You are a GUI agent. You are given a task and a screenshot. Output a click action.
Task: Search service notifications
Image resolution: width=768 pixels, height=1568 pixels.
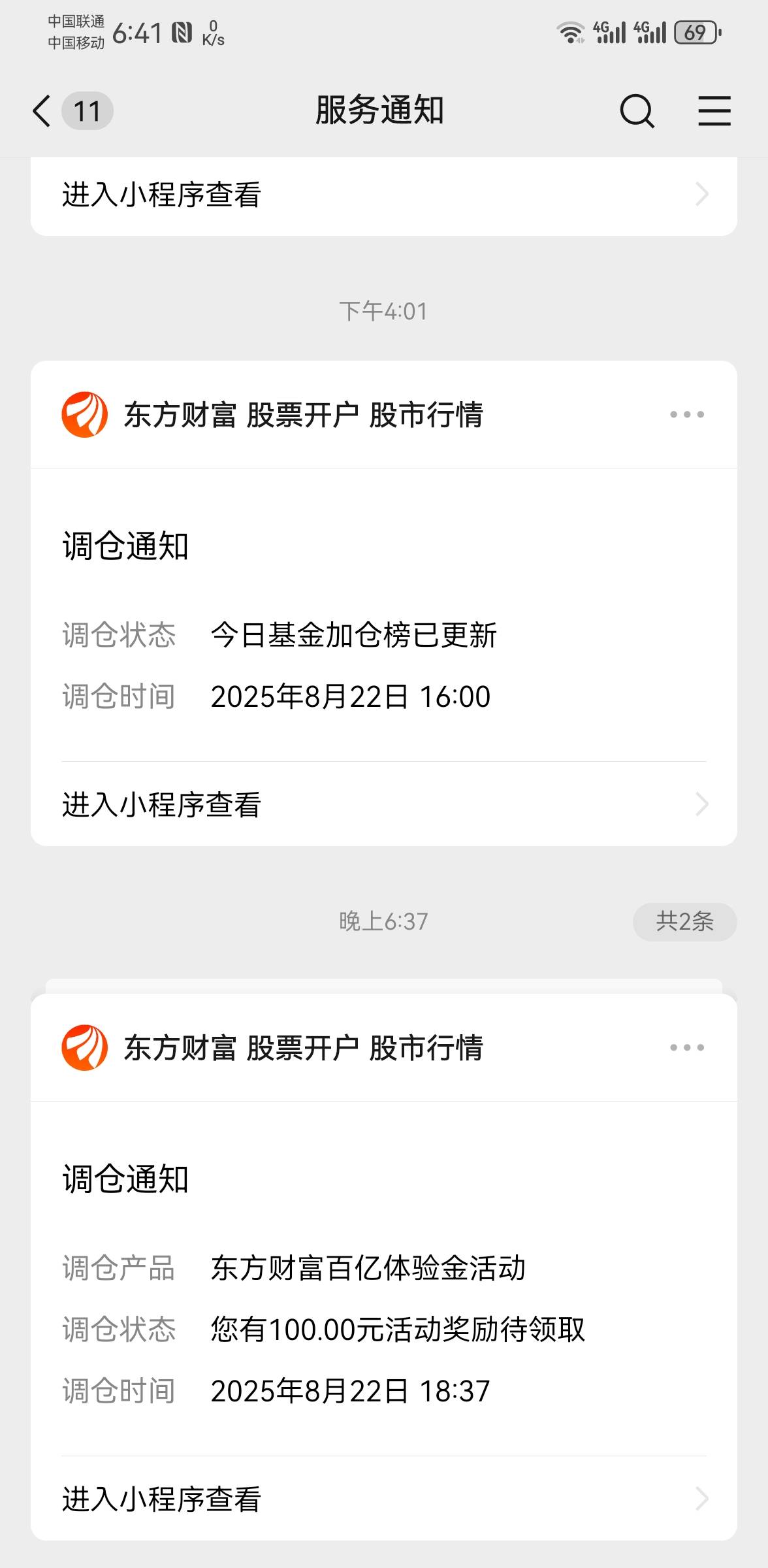pyautogui.click(x=637, y=111)
